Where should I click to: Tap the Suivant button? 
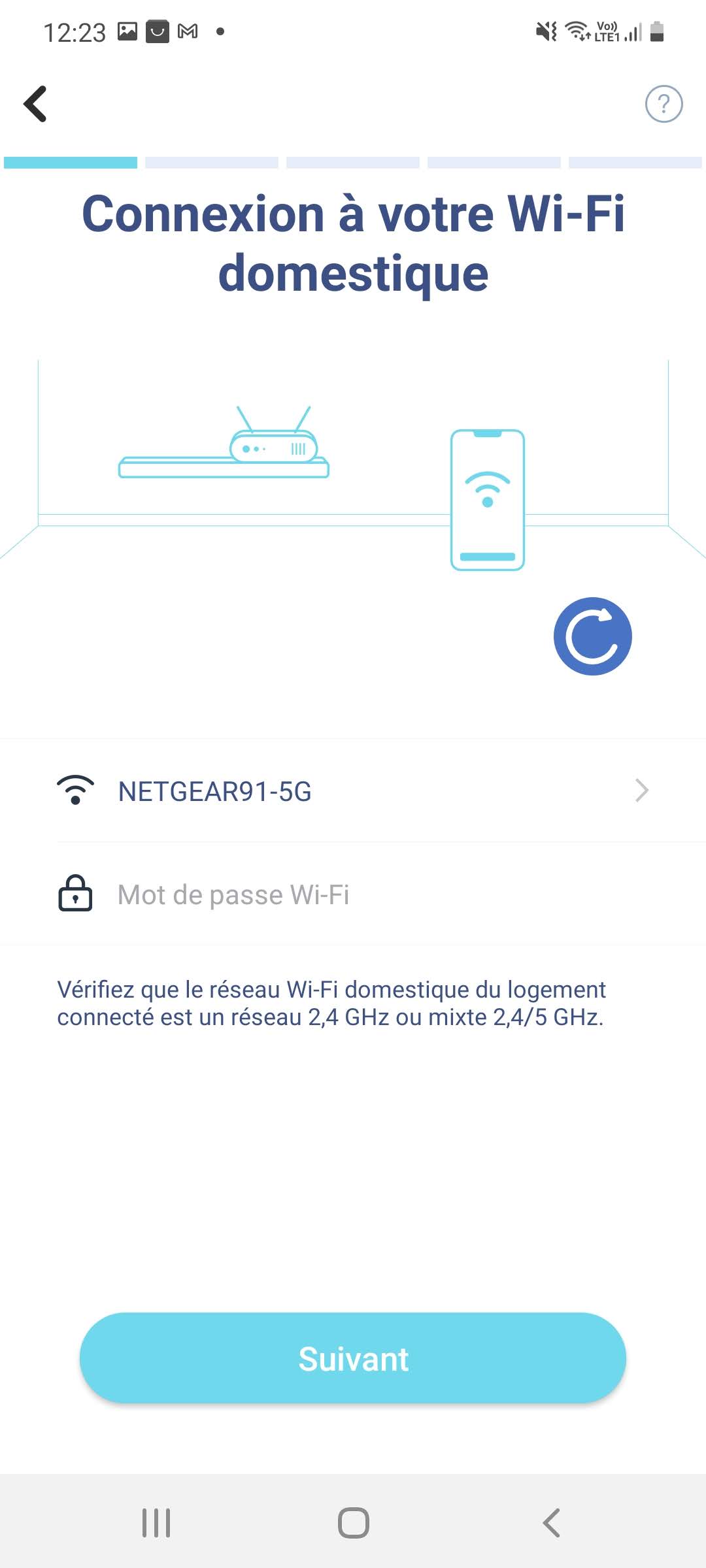point(353,1360)
